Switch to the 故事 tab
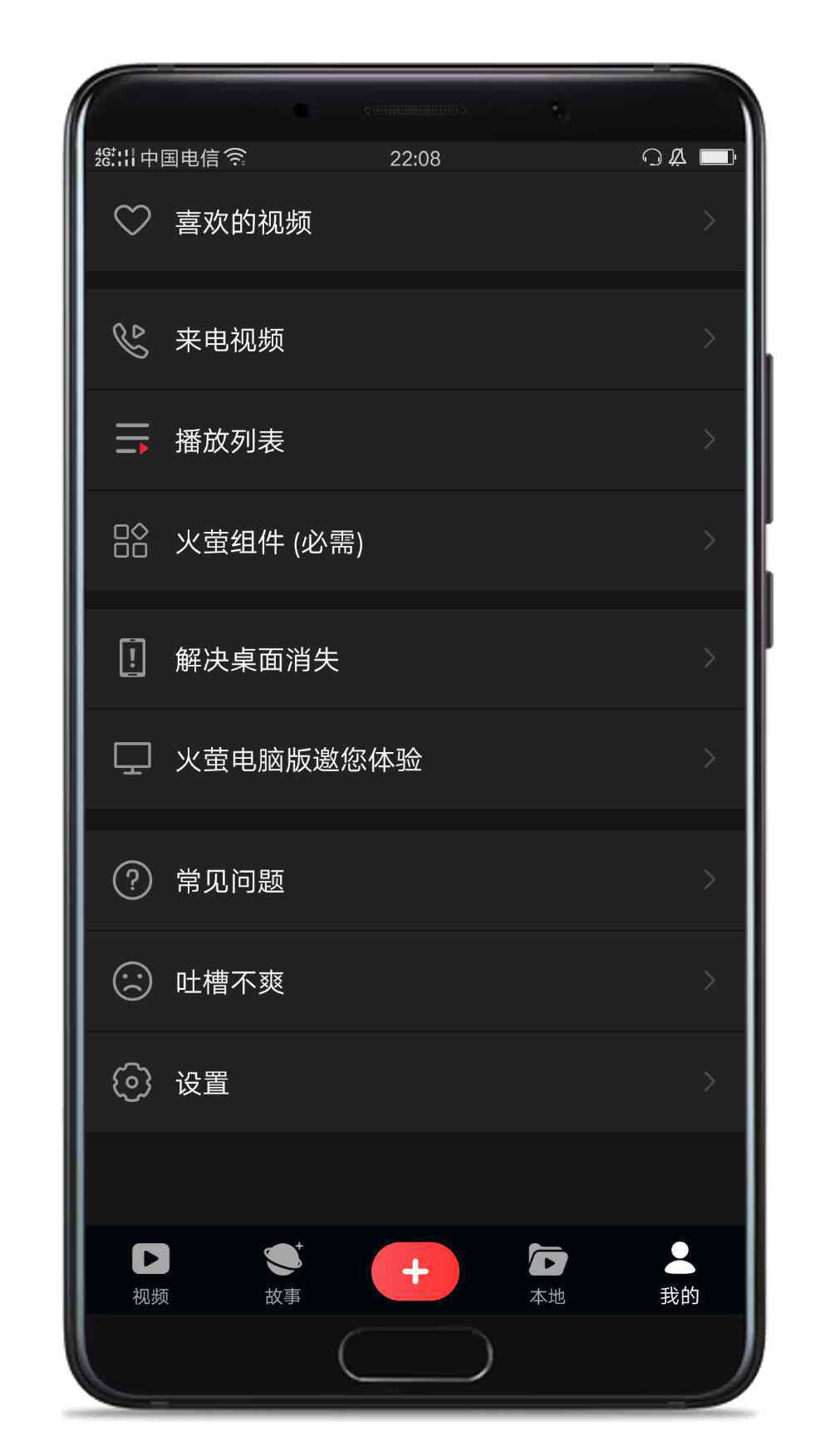Screen dimensions: 835x1456 pyautogui.click(x=282, y=1272)
